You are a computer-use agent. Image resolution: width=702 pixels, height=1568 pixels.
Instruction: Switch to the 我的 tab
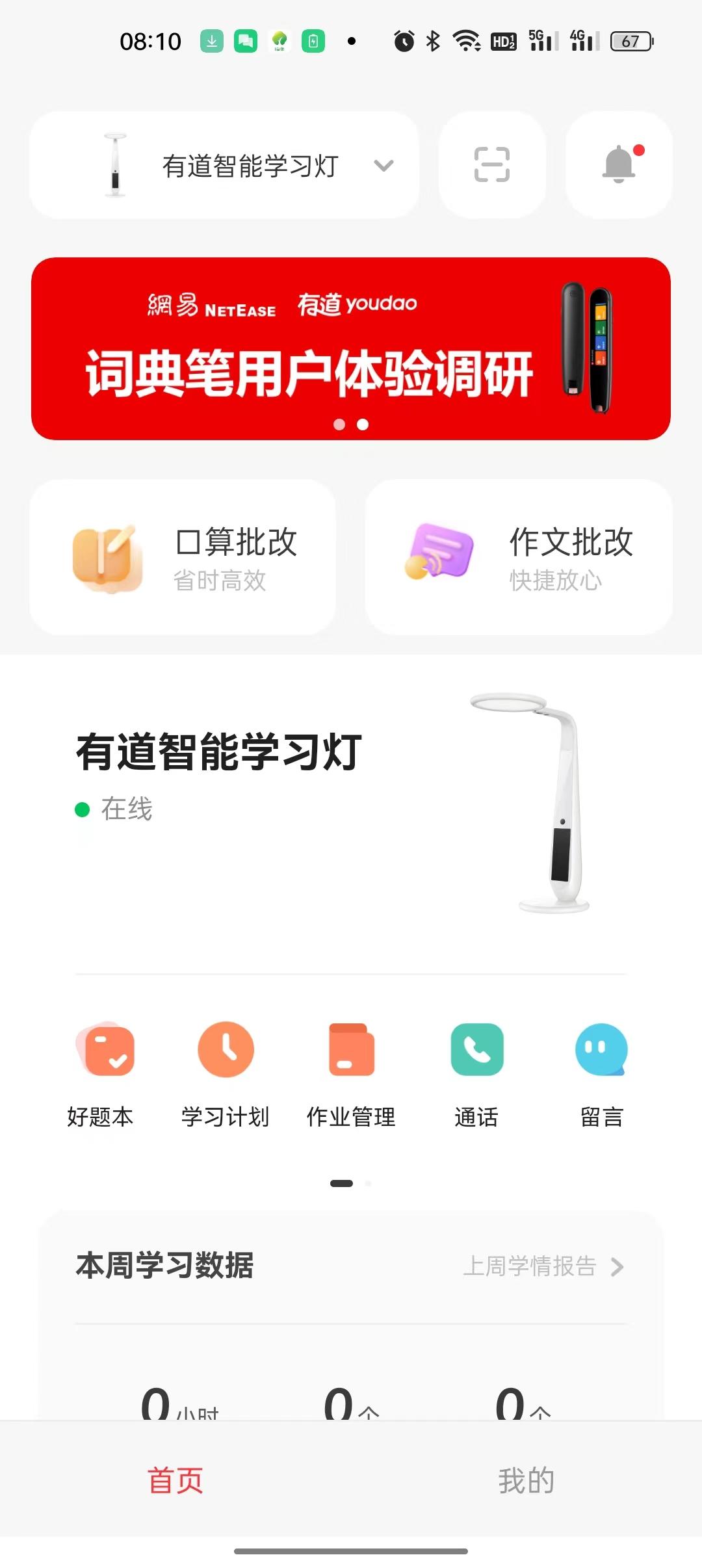[526, 1480]
